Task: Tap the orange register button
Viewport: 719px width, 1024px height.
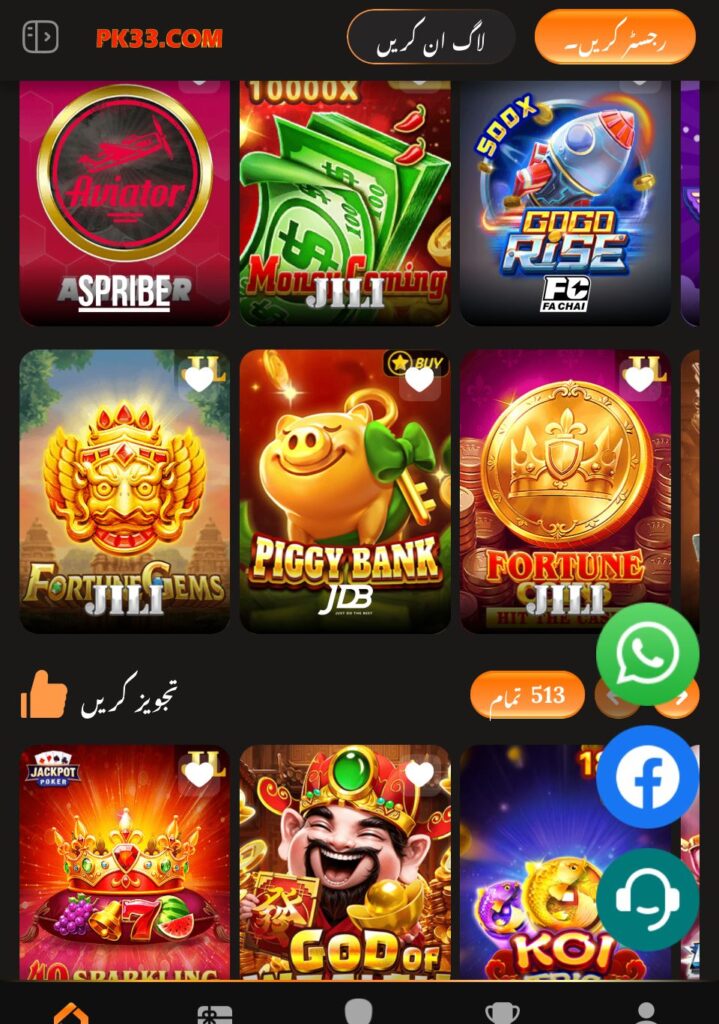Action: (614, 38)
